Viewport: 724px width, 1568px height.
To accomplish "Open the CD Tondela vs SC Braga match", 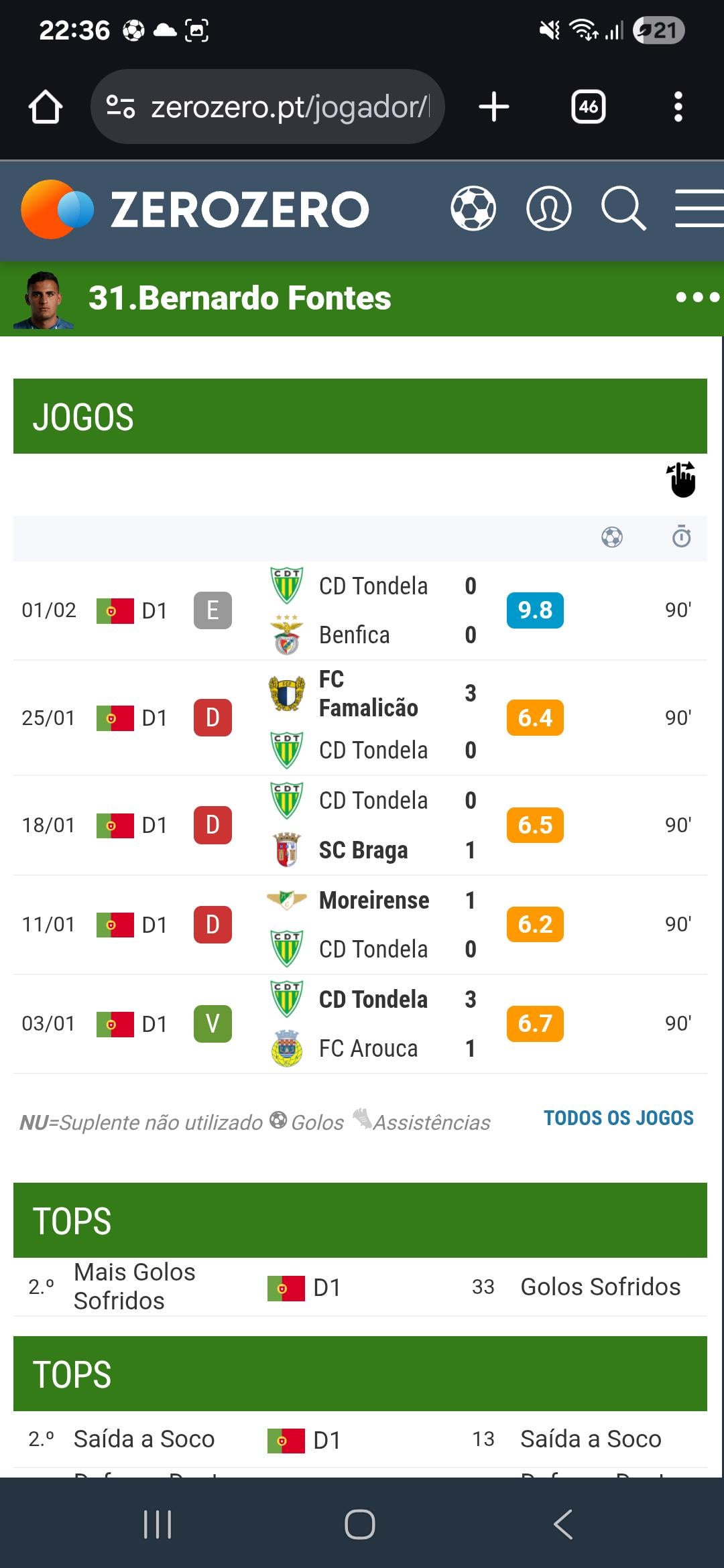I will (373, 825).
